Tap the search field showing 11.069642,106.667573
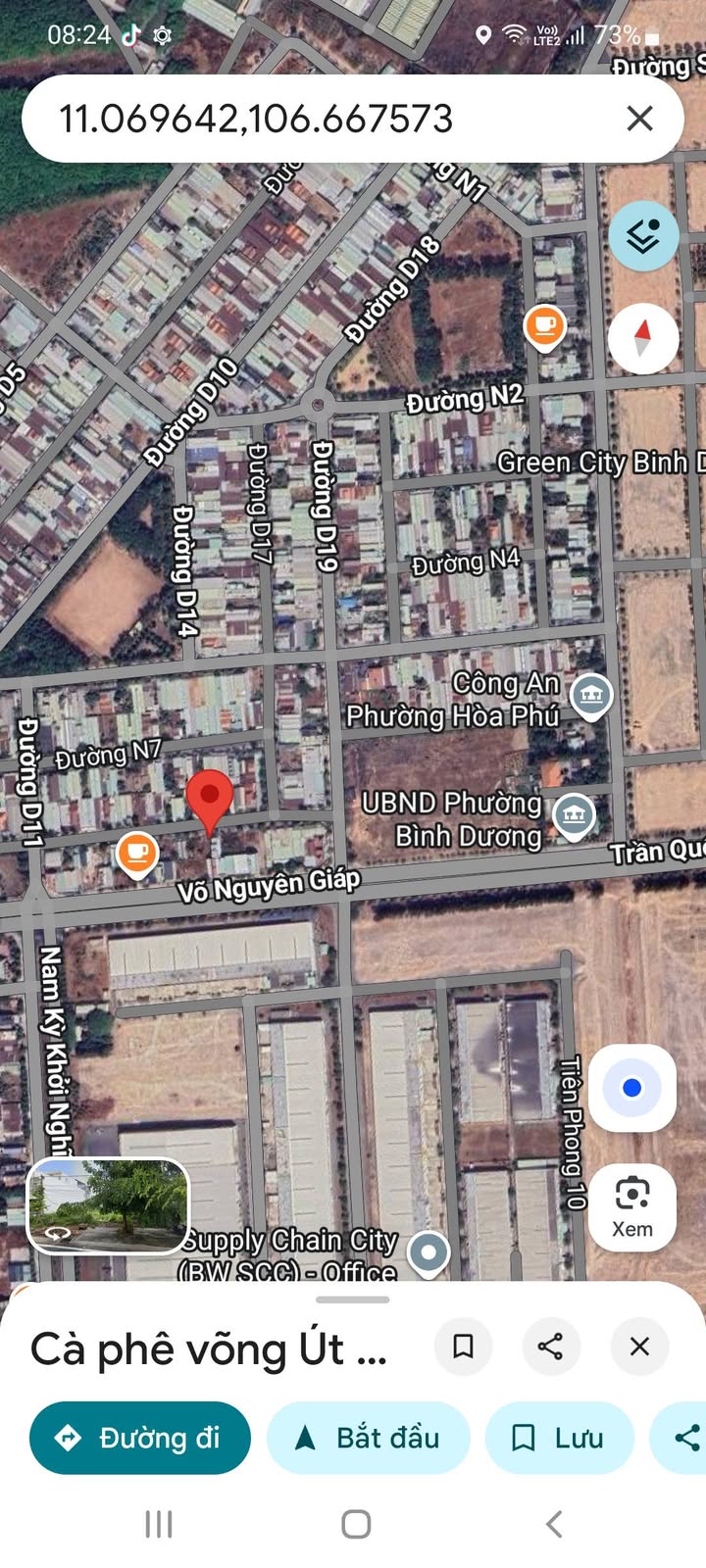 [x=294, y=119]
